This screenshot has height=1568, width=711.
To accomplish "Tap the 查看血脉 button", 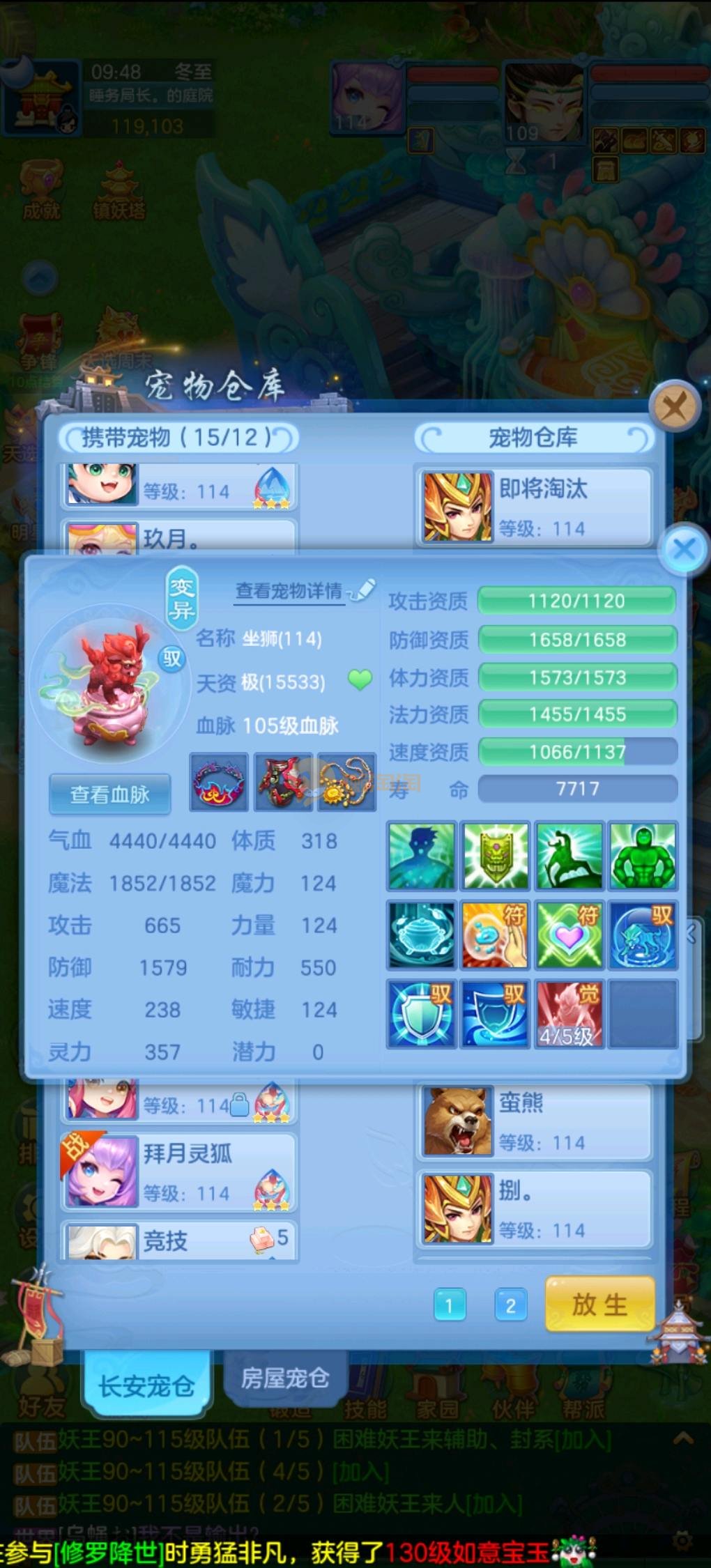I will [x=109, y=794].
